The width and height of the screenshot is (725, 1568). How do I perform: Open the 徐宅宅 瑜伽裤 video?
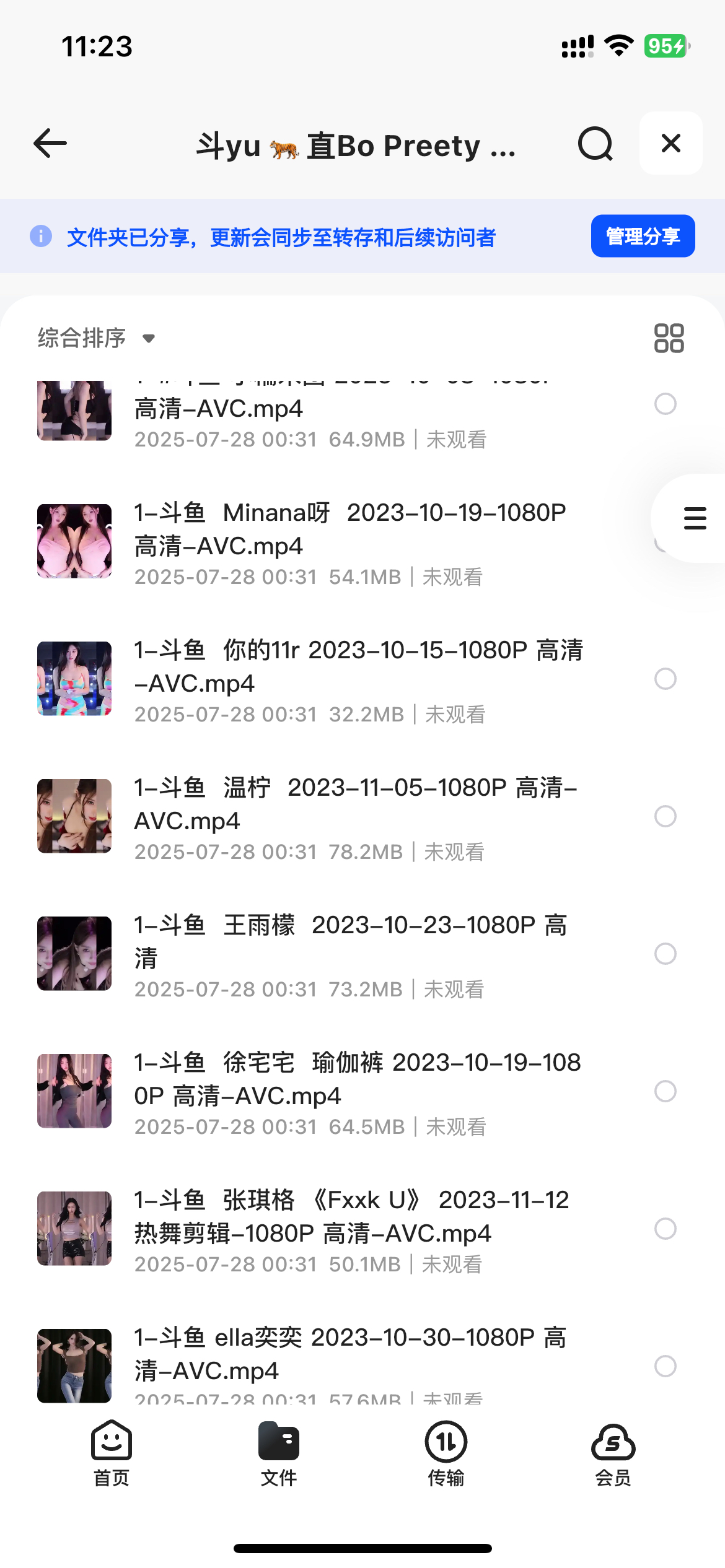(x=358, y=1079)
